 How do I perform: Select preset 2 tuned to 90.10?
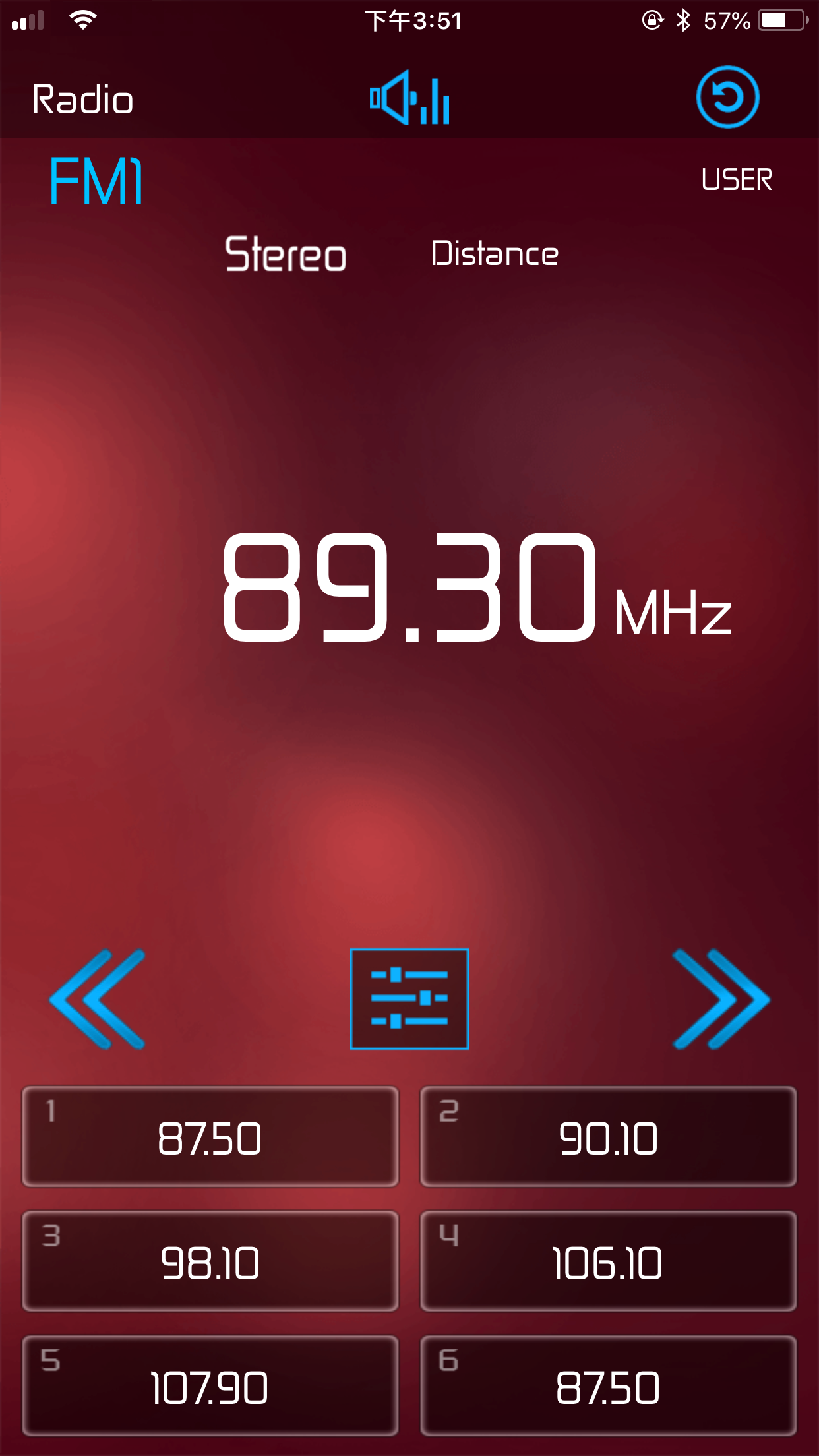(x=607, y=1136)
